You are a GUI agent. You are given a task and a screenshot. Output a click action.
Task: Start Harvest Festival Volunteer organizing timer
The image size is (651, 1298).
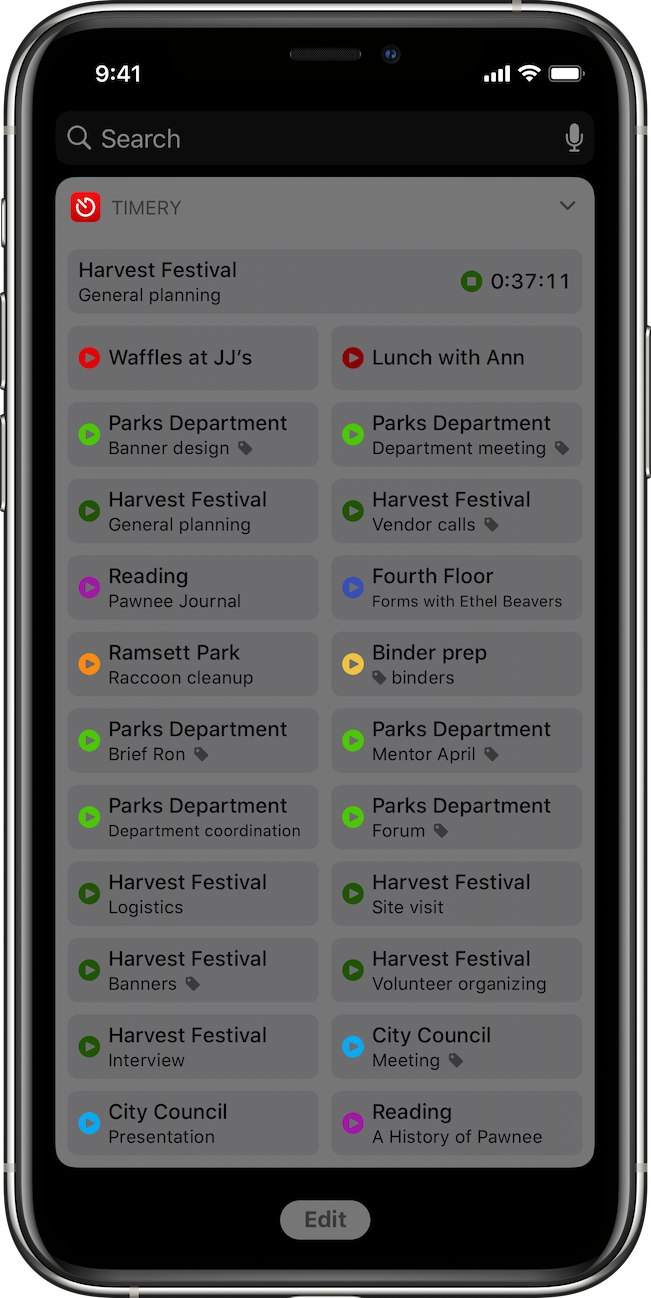click(x=456, y=970)
